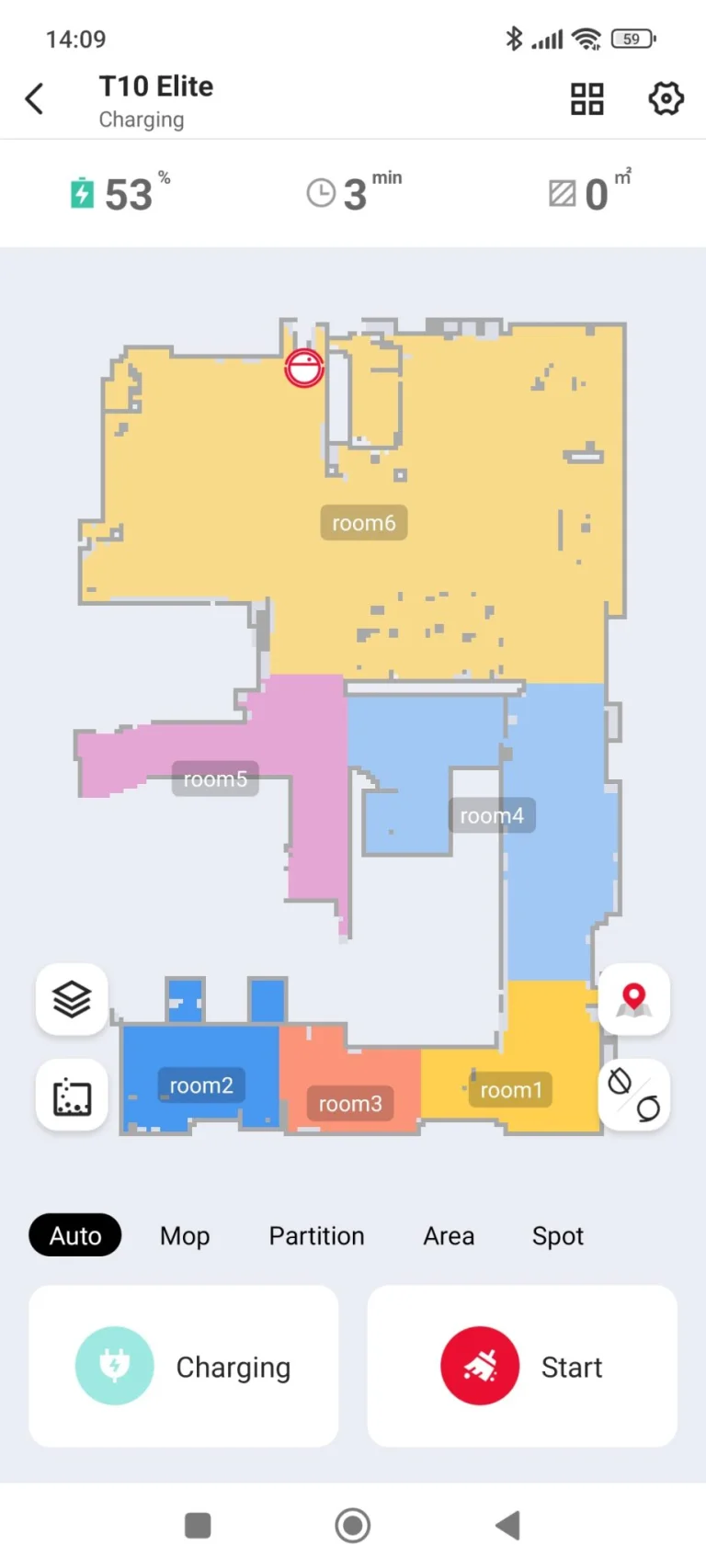Viewport: 706px width, 1568px height.
Task: Select room4 on the map
Action: point(492,815)
